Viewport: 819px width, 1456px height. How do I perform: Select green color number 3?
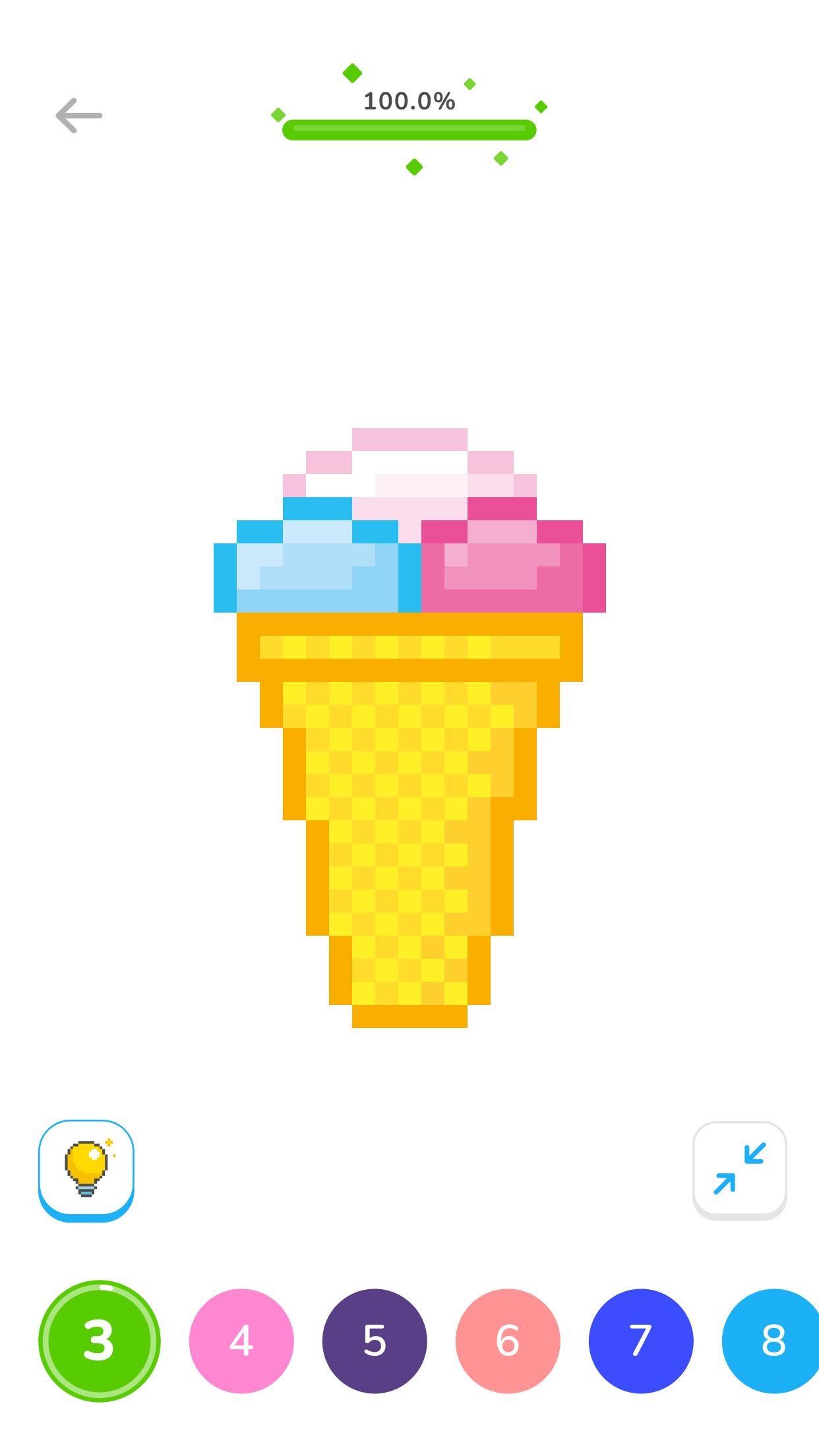(100, 1341)
